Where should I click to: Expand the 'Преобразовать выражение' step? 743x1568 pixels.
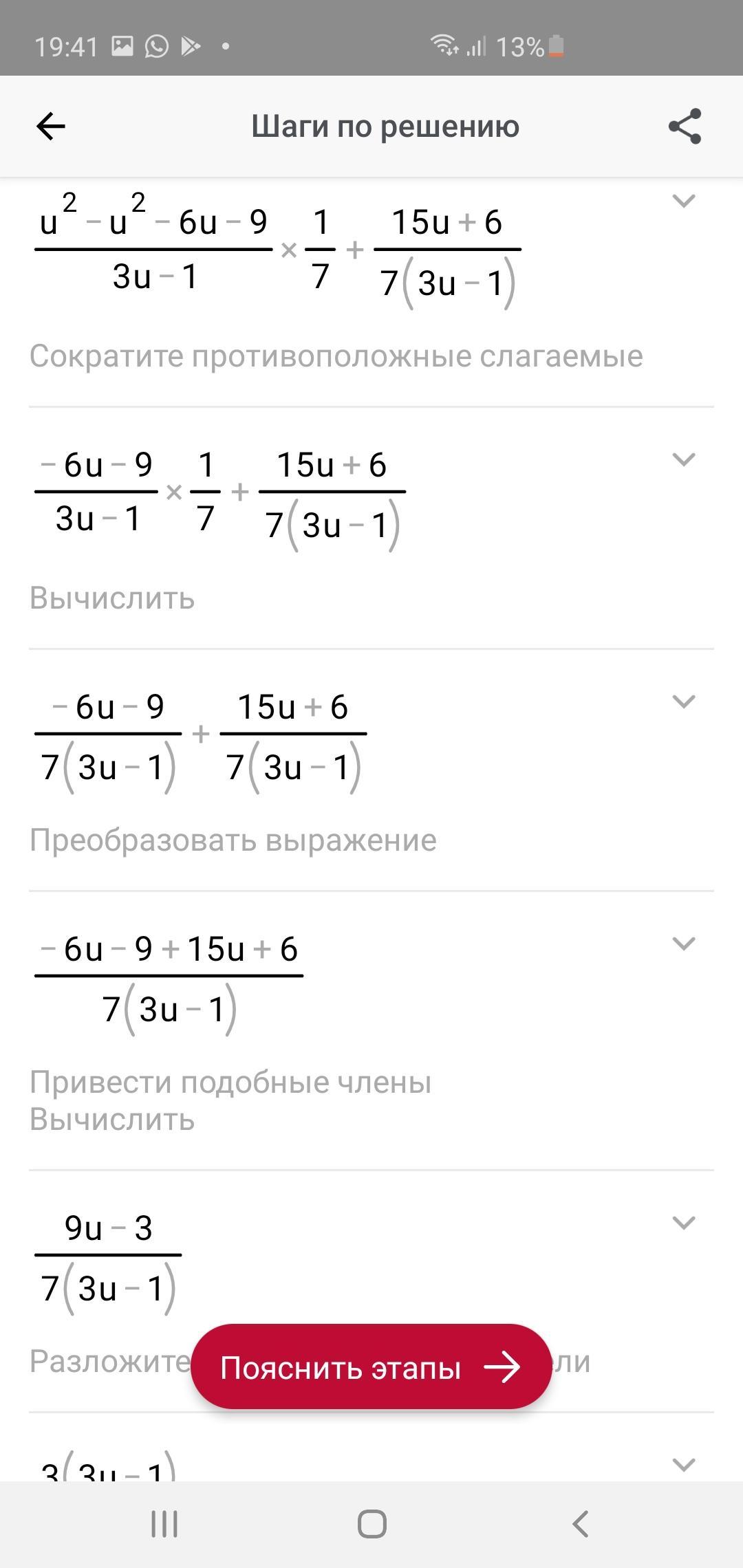[683, 701]
